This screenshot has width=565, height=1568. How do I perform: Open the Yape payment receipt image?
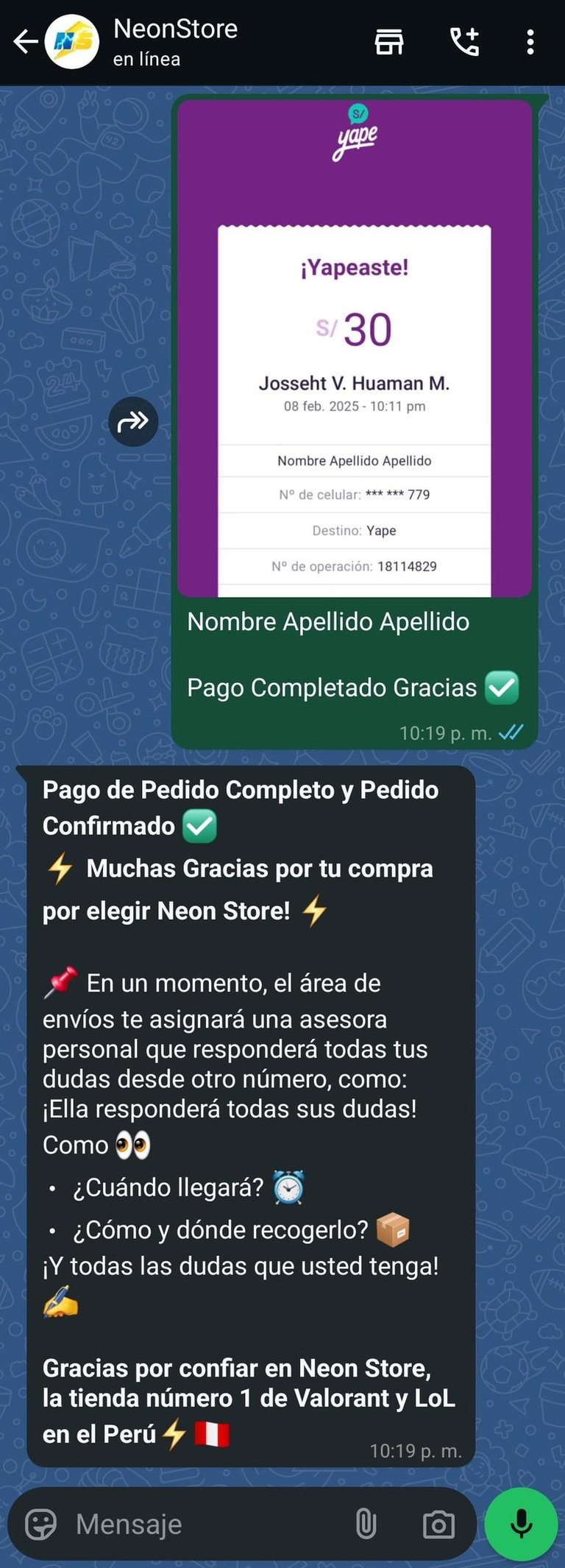pos(355,347)
